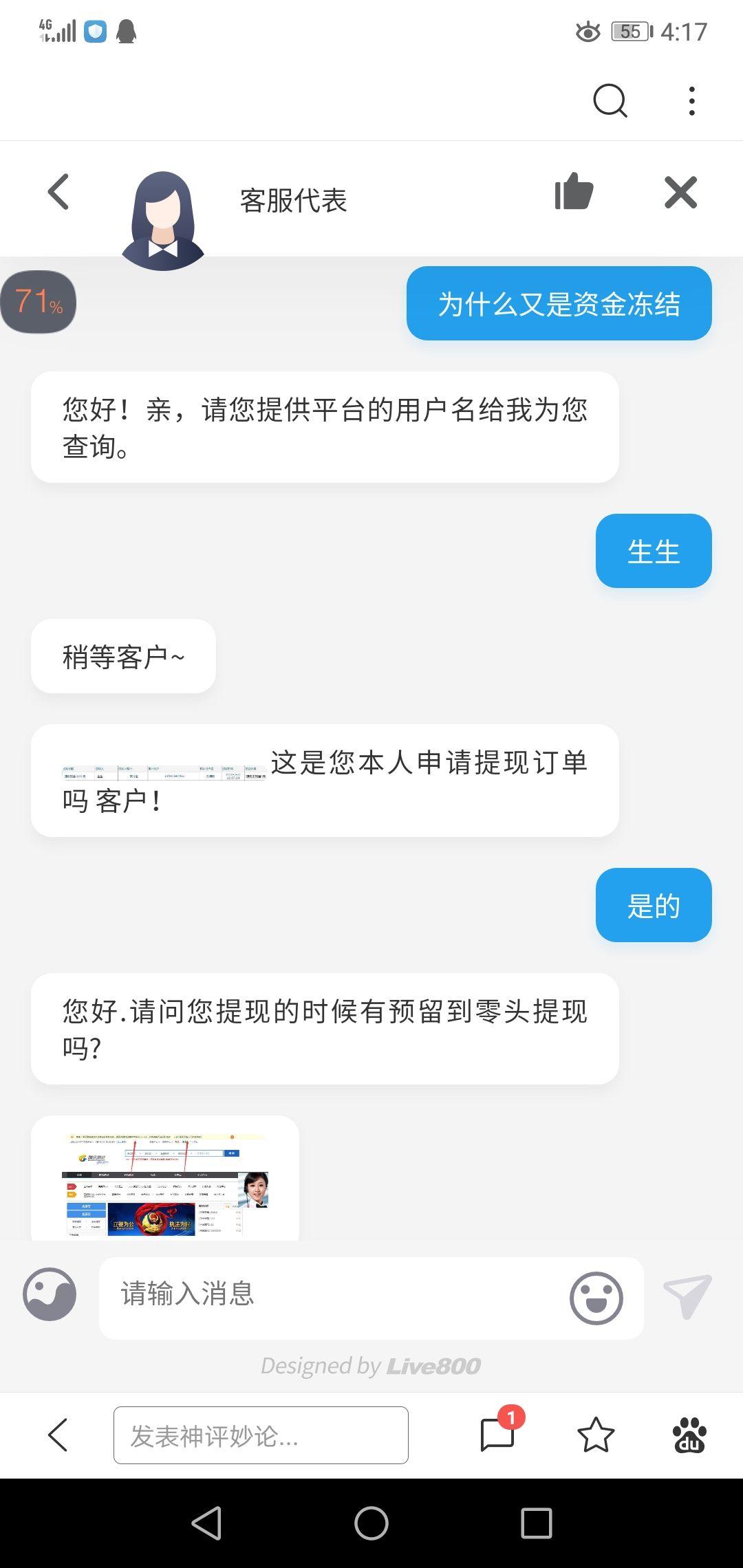The width and height of the screenshot is (743, 1568).
Task: Go back from the customer service chat
Action: coord(59,192)
